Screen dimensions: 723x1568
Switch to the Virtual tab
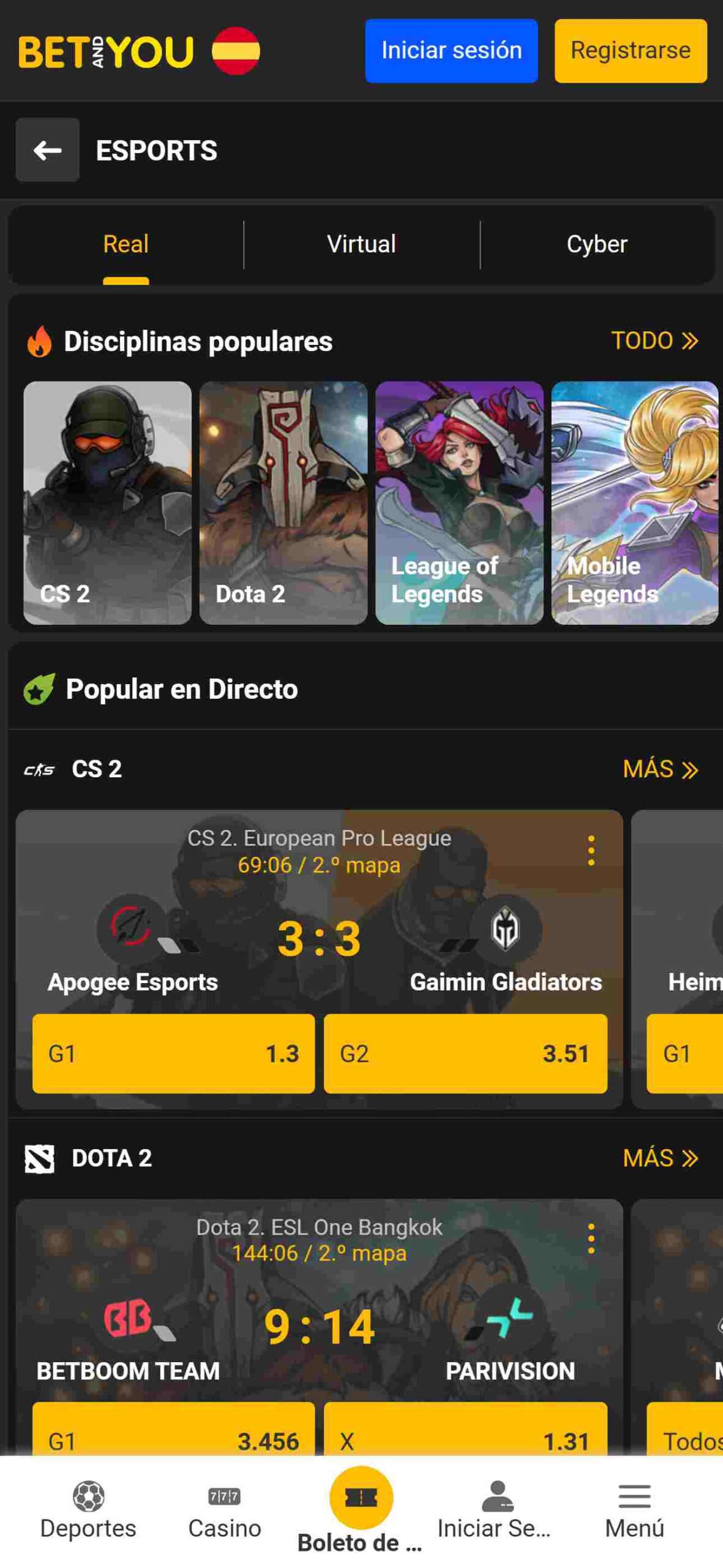click(x=361, y=244)
